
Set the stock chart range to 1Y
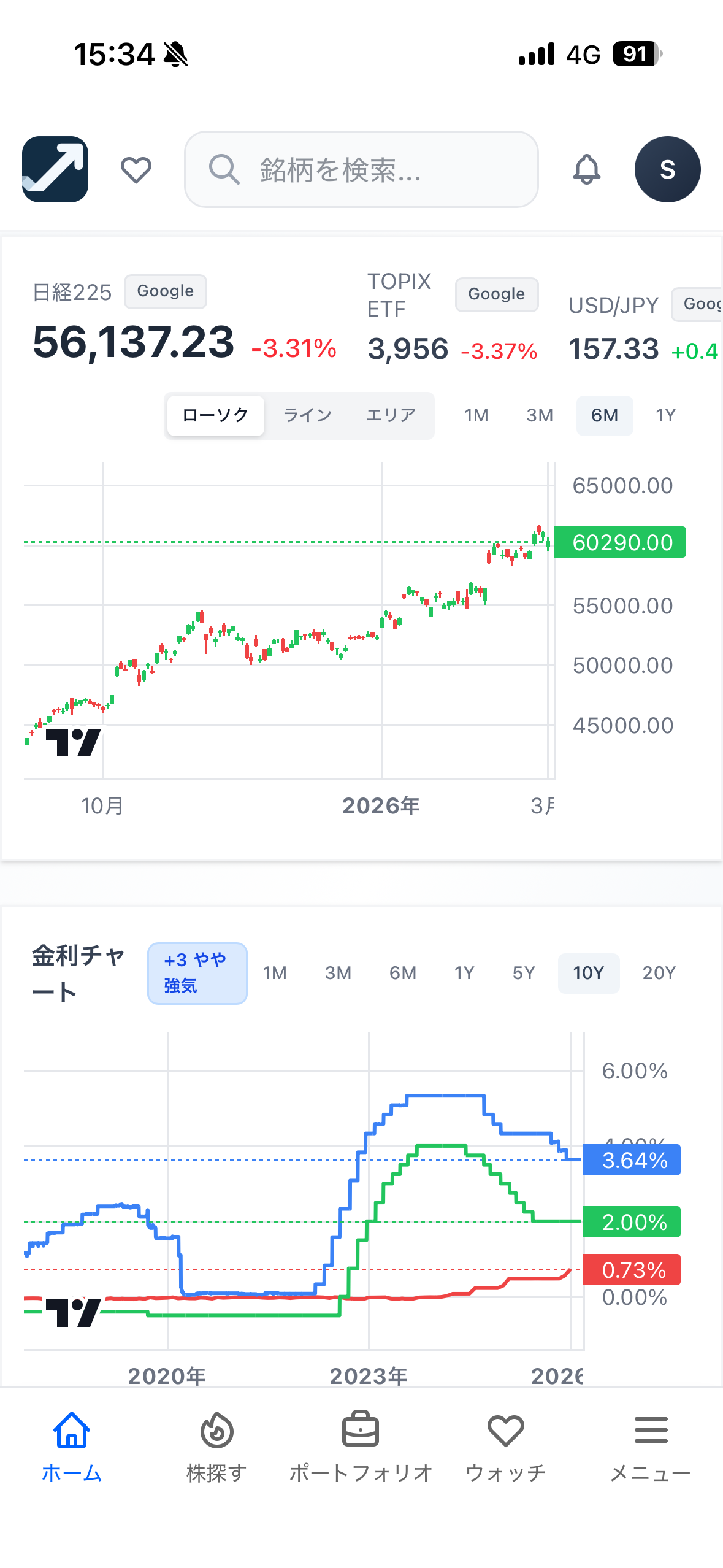coord(665,415)
